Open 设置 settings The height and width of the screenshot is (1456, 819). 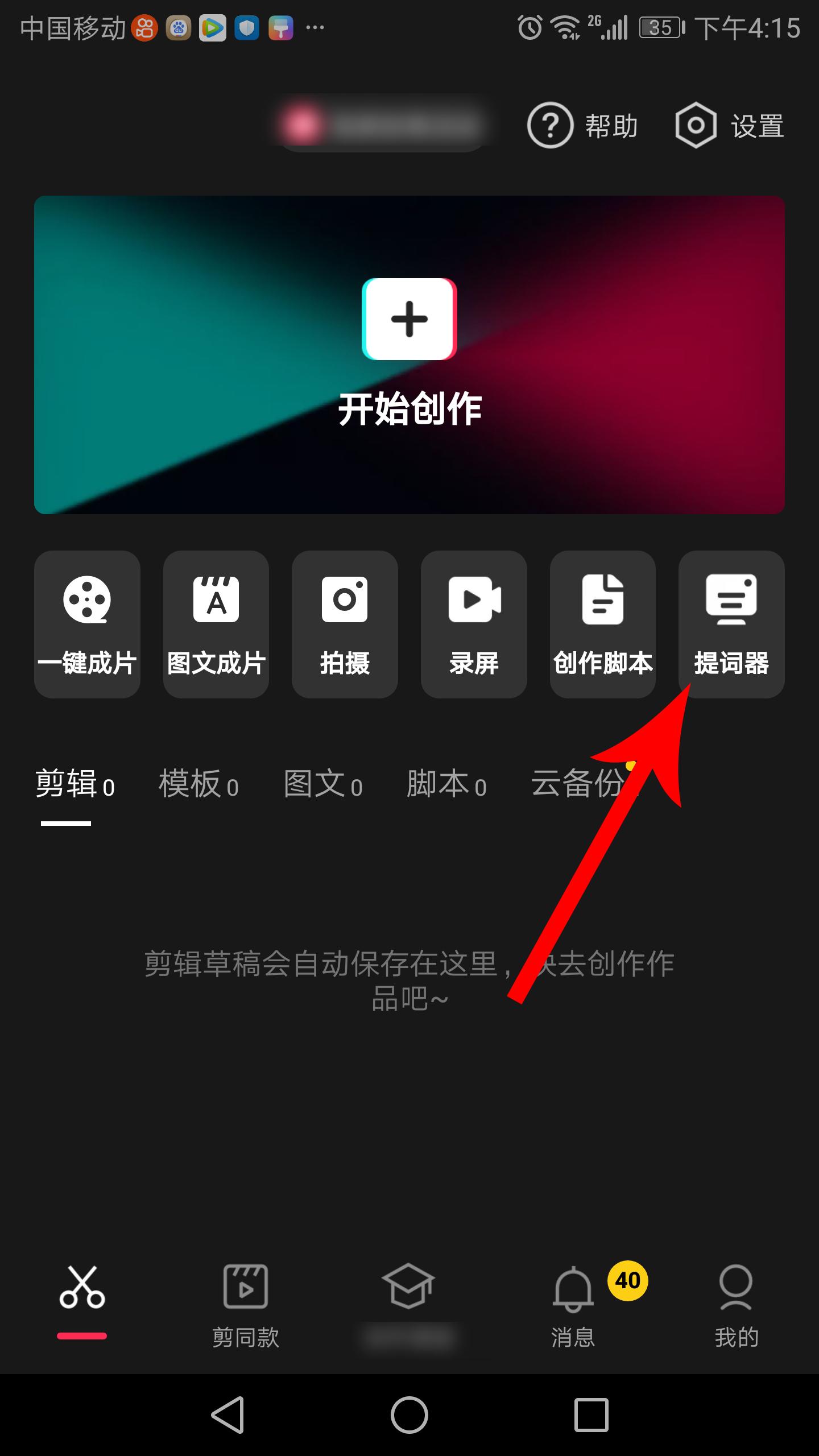730,126
